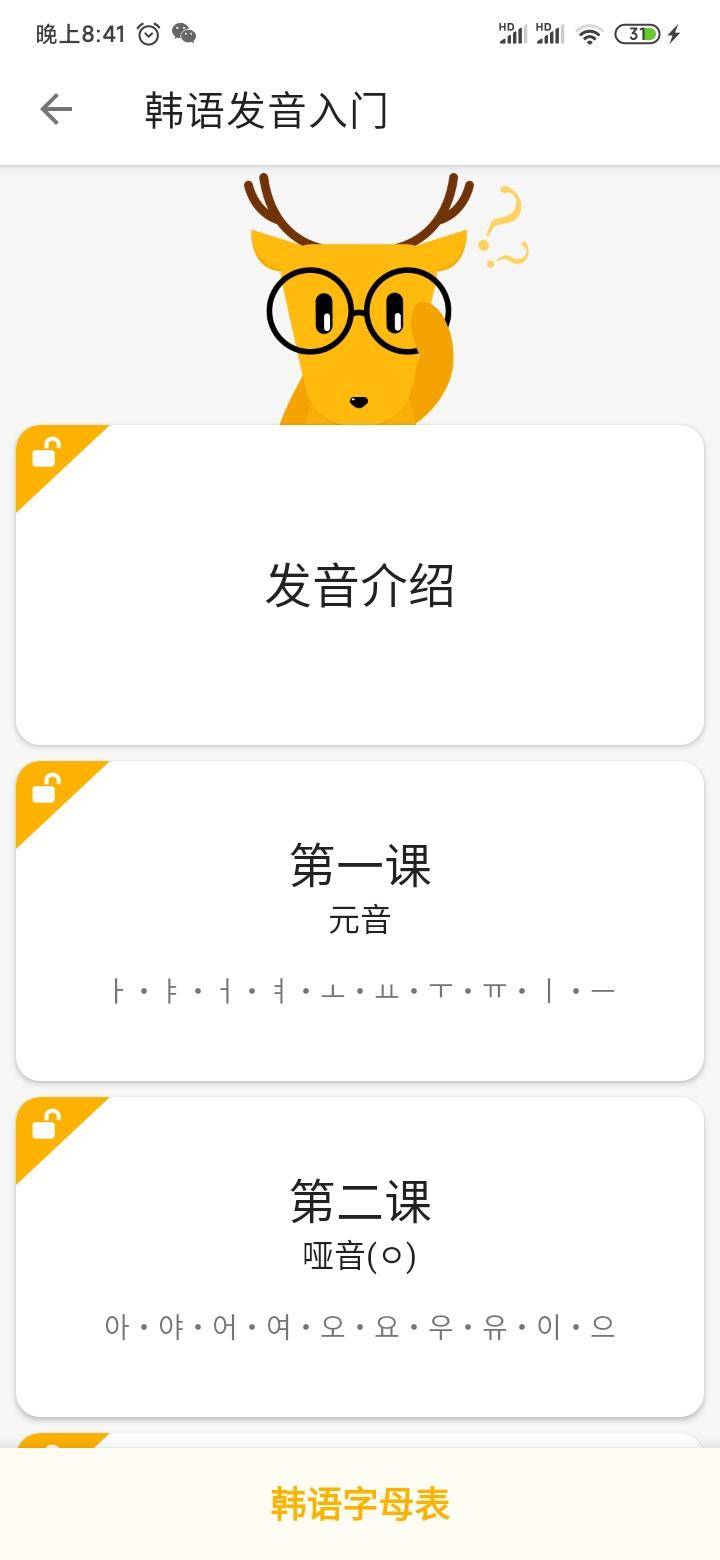Image resolution: width=720 pixels, height=1560 pixels.
Task: Tap the 韩语发音入门 title text
Action: [x=267, y=111]
